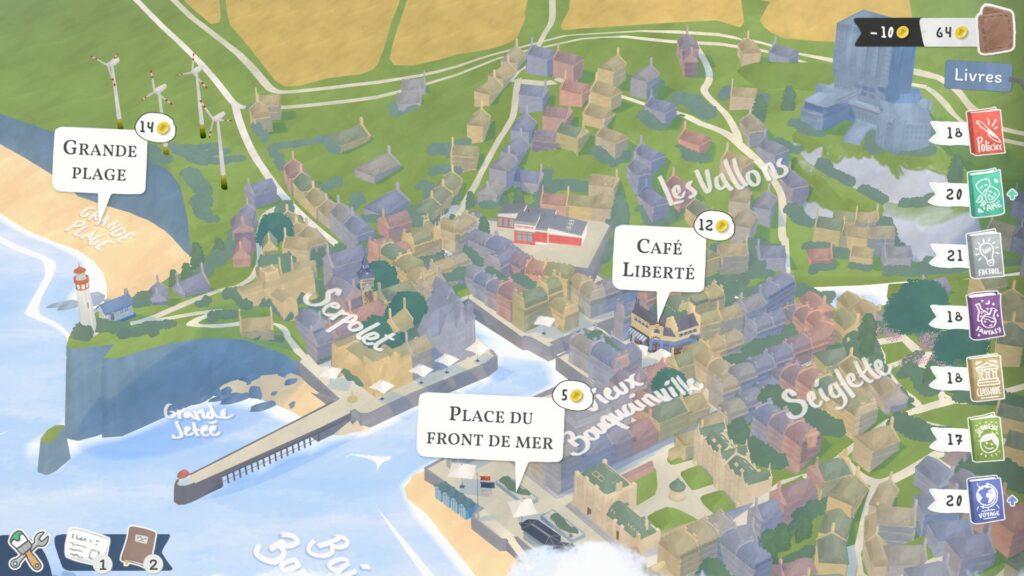Select the red Policier book genre
1024x576 pixels.
tap(985, 131)
